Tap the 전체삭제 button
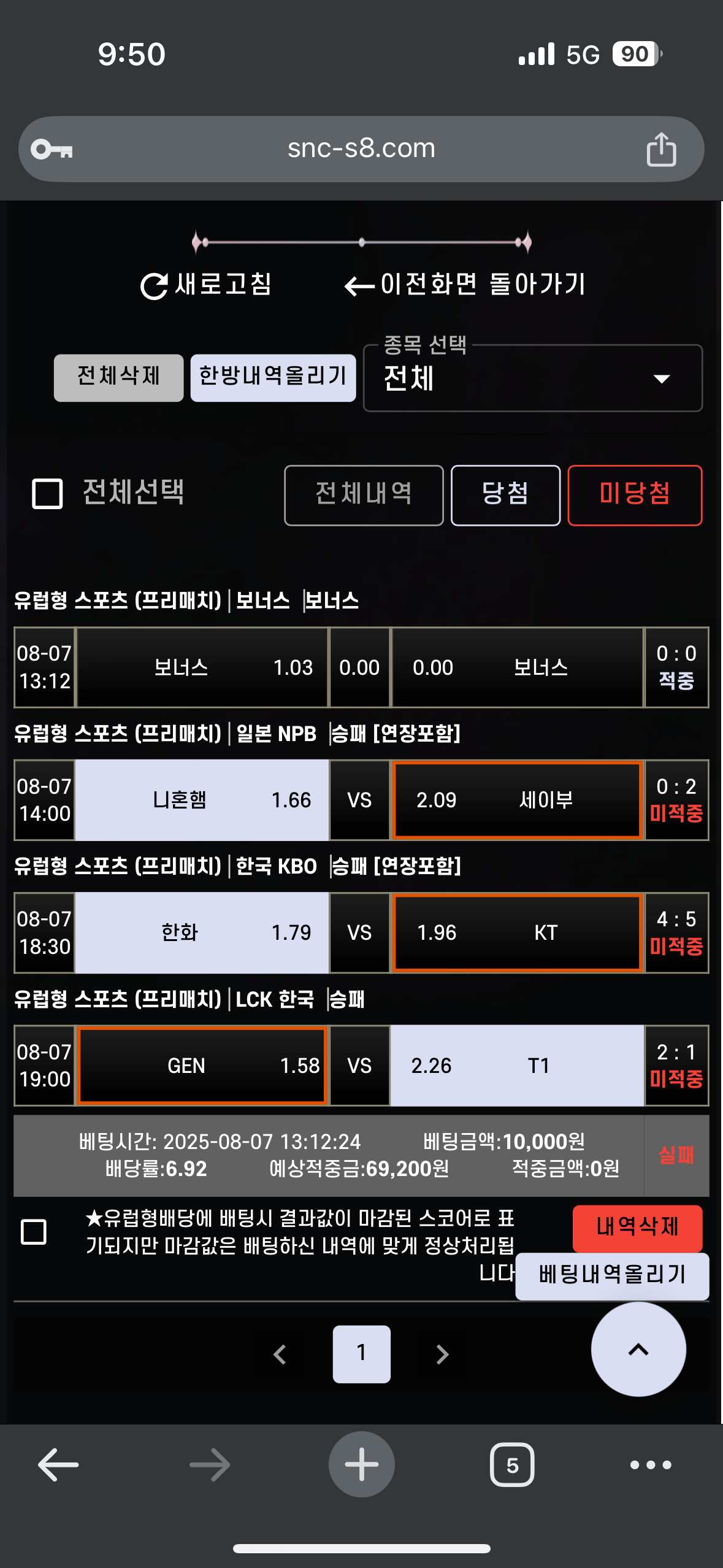This screenshot has width=723, height=1568. pos(118,378)
